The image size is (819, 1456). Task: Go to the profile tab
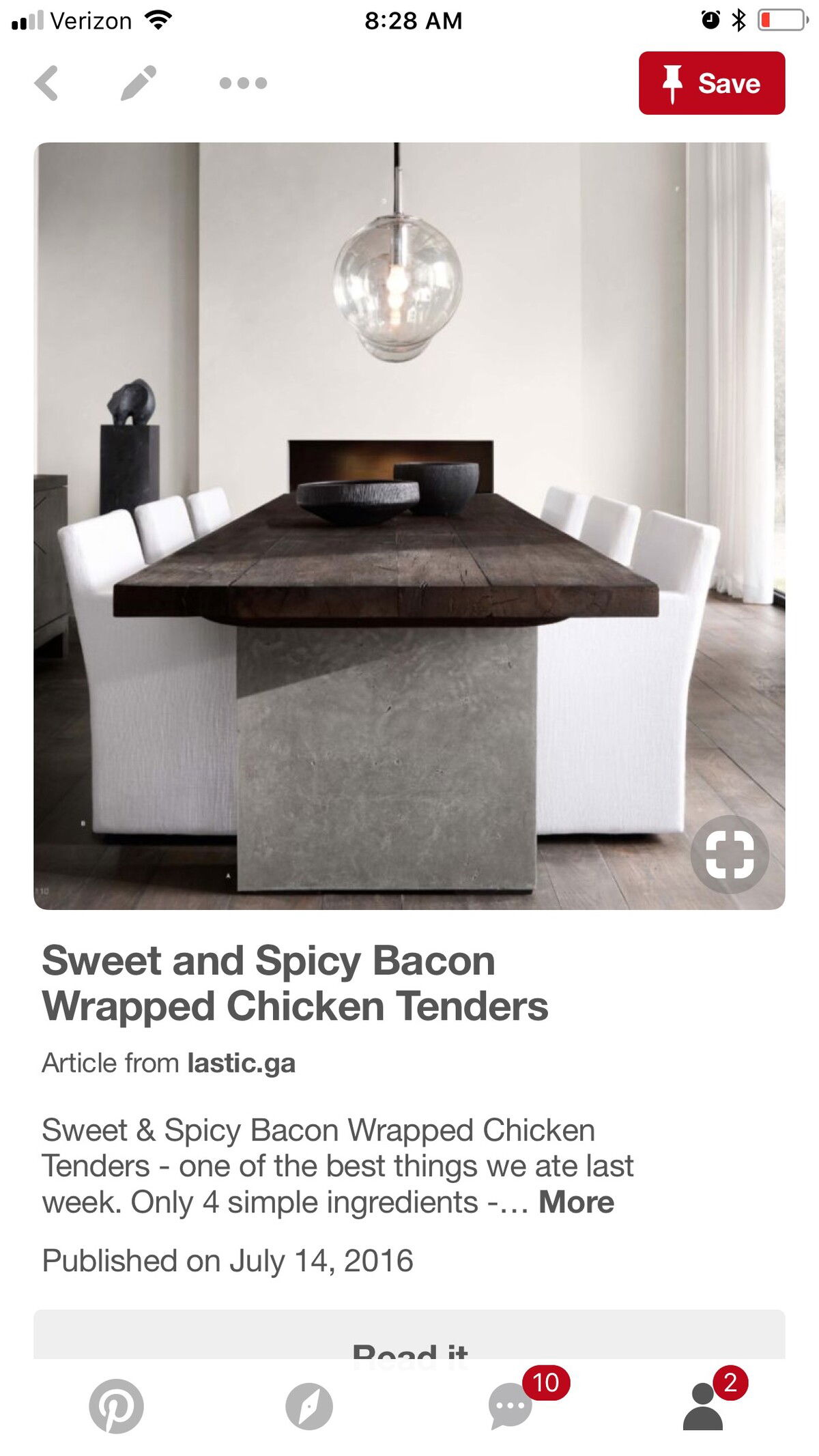click(x=703, y=1406)
